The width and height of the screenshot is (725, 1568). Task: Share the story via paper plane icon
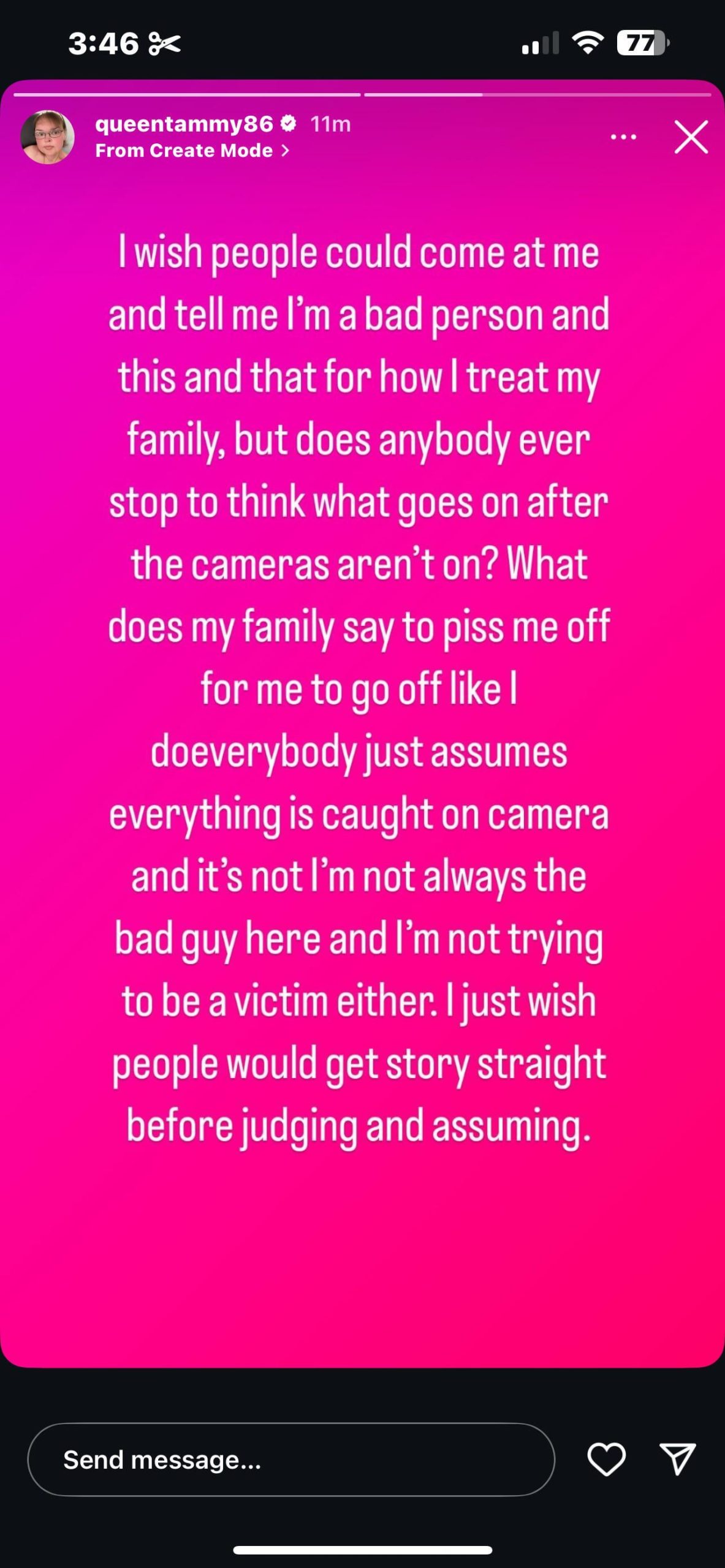[677, 1459]
